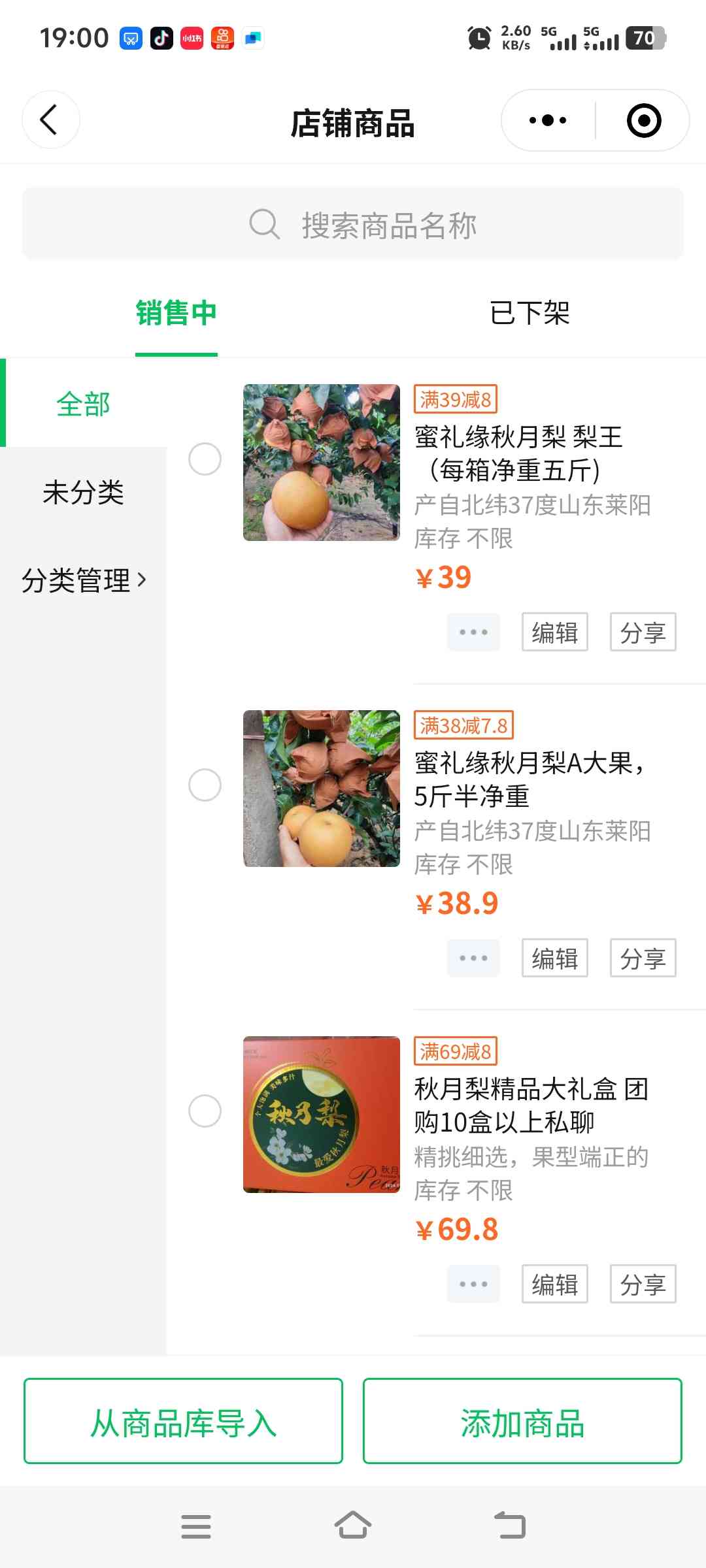Open the 秋月梨精品大礼盒 product image
Viewport: 706px width, 1568px height.
[x=321, y=1115]
